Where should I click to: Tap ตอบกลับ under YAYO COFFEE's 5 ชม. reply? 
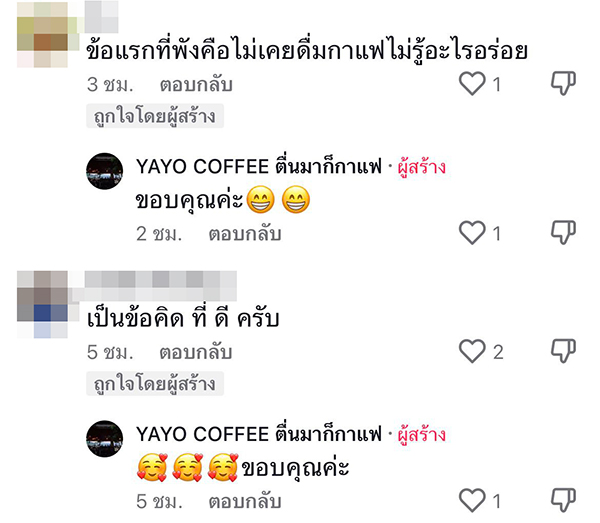pos(244,501)
